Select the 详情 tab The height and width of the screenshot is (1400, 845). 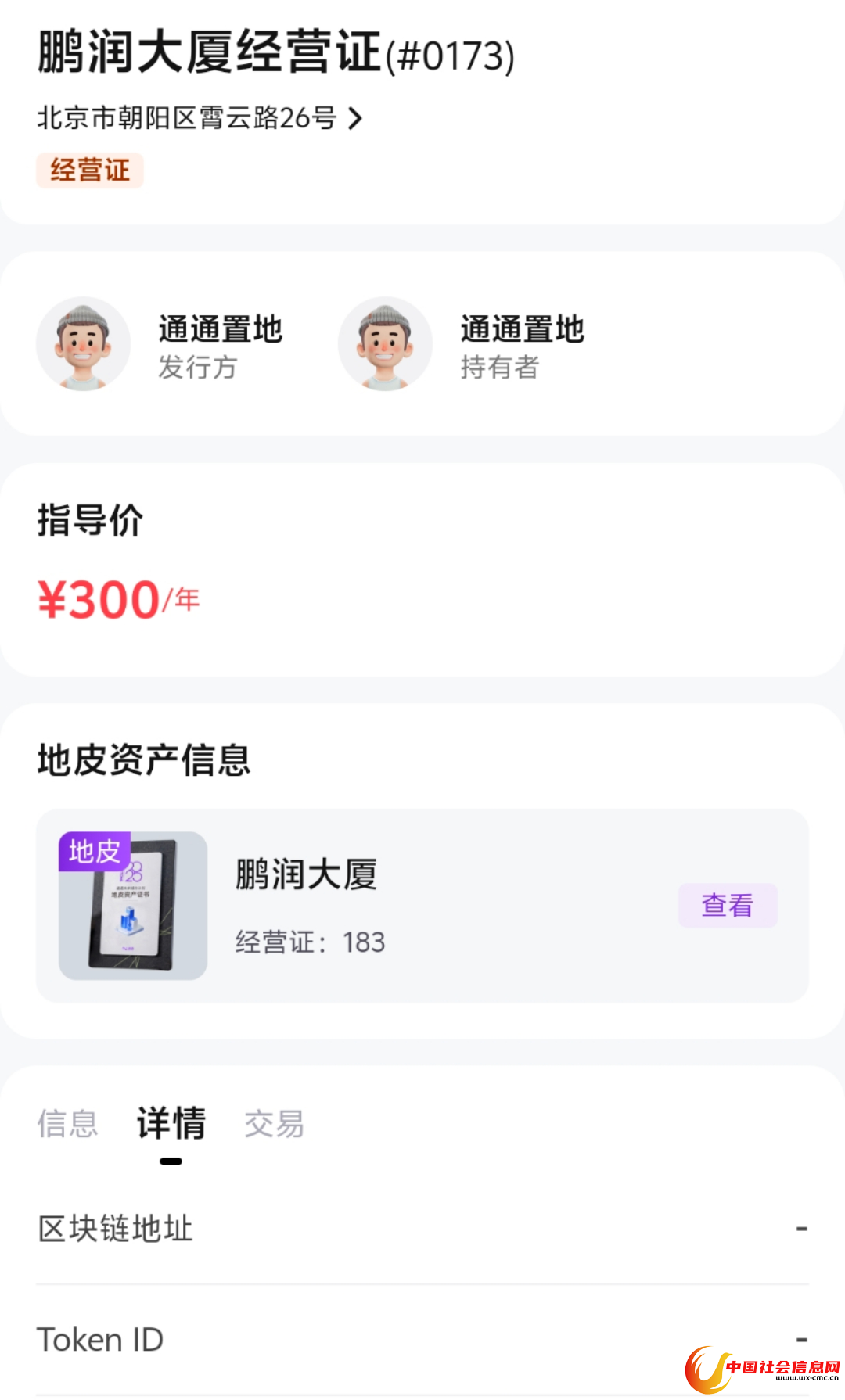[171, 1124]
